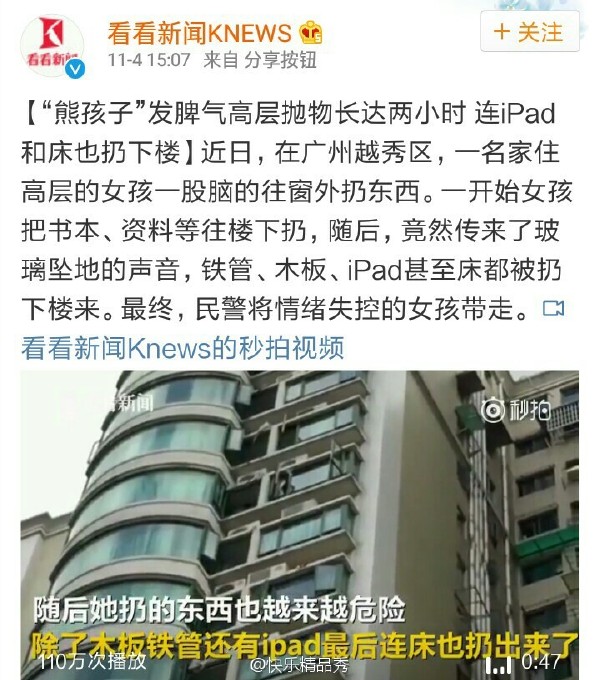Screen dimensions: 600x680
Task: Open the 看看新闻Knews的秒拍视频 link
Action: (182, 348)
